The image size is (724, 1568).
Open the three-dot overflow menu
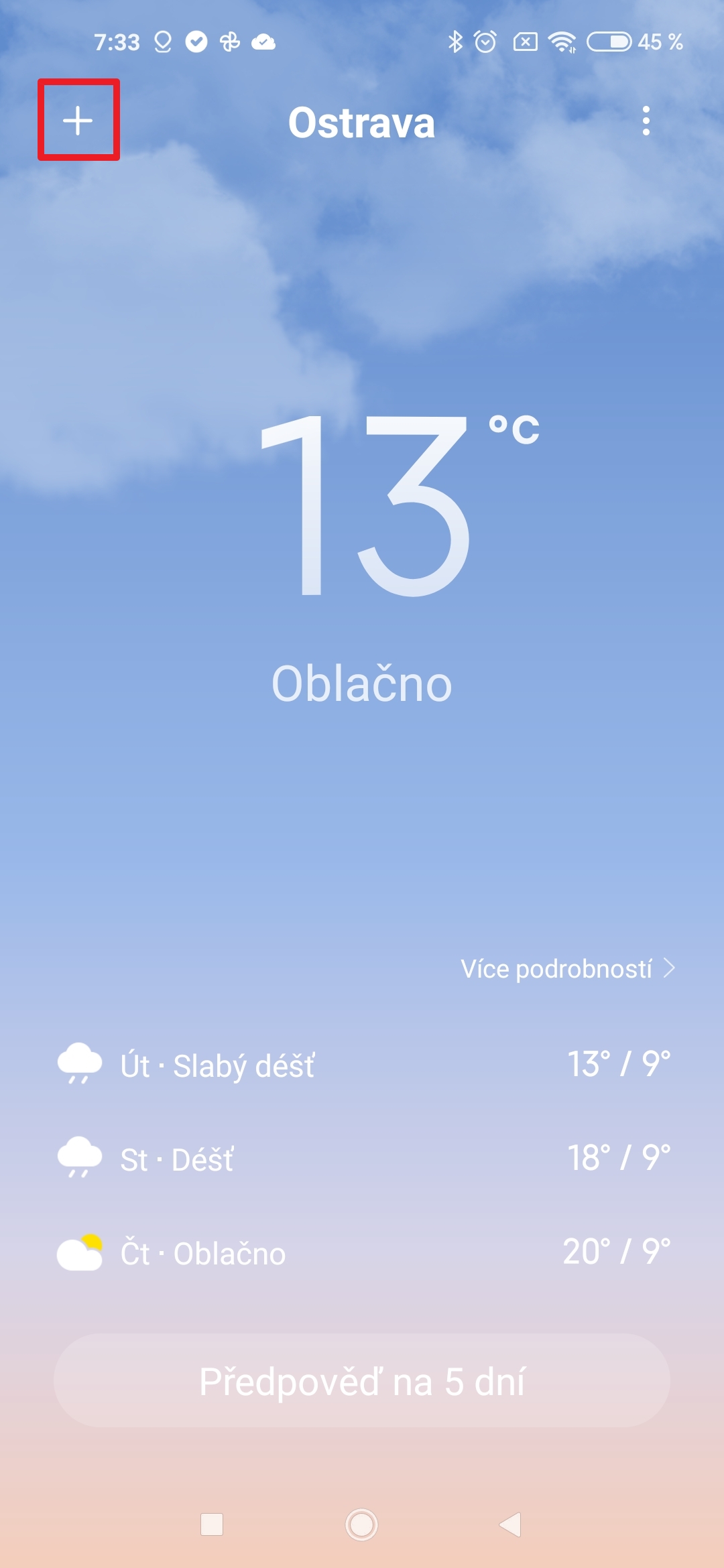tap(646, 121)
